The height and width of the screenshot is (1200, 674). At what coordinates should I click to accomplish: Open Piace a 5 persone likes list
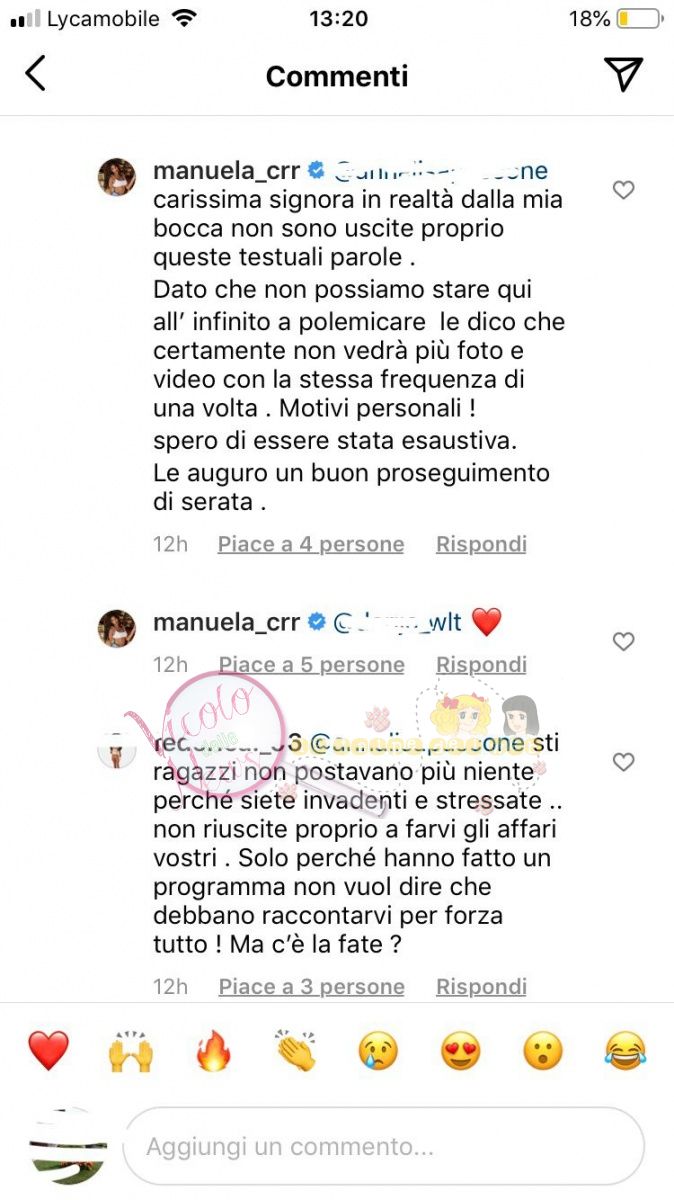pos(311,665)
